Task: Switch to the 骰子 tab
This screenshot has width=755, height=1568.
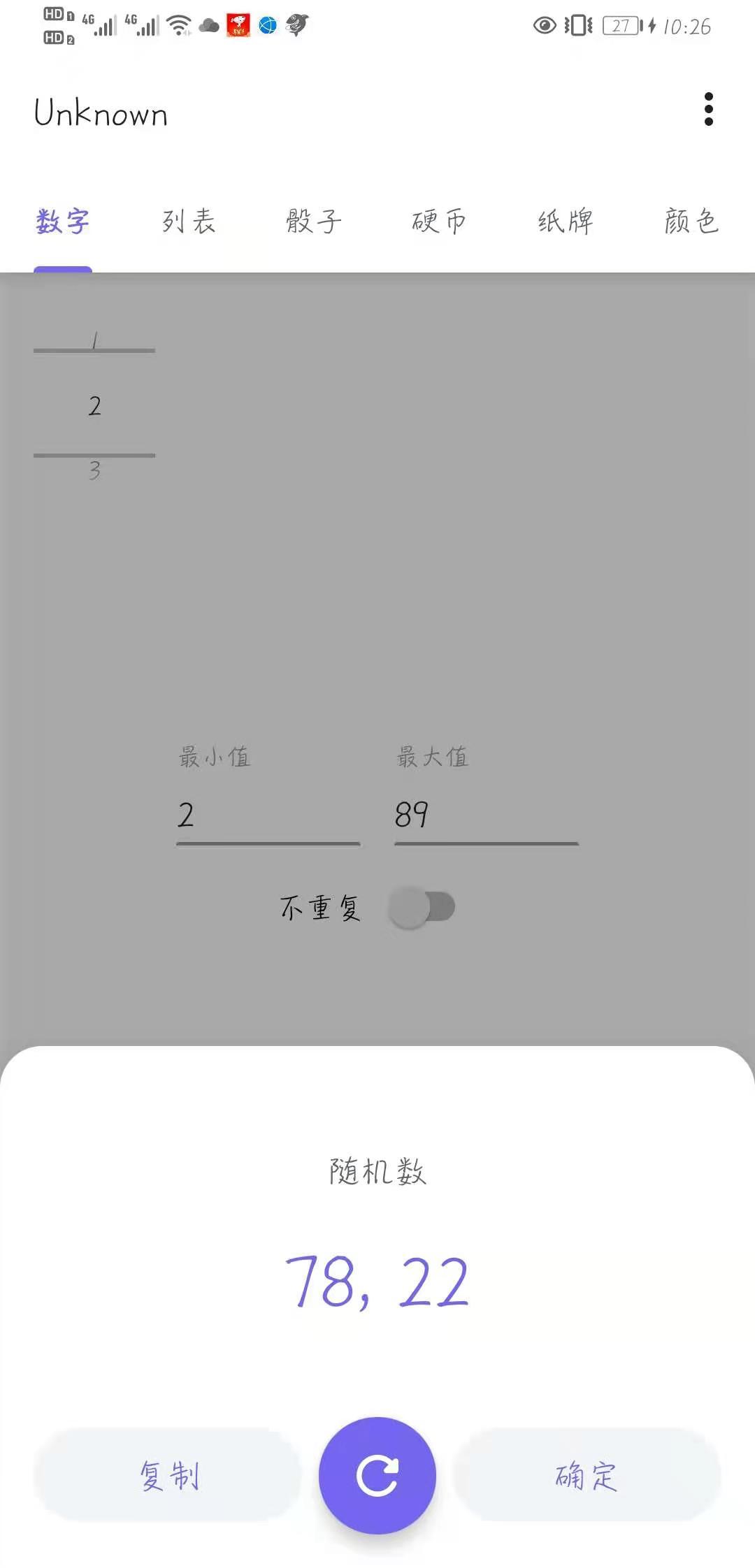Action: click(314, 222)
